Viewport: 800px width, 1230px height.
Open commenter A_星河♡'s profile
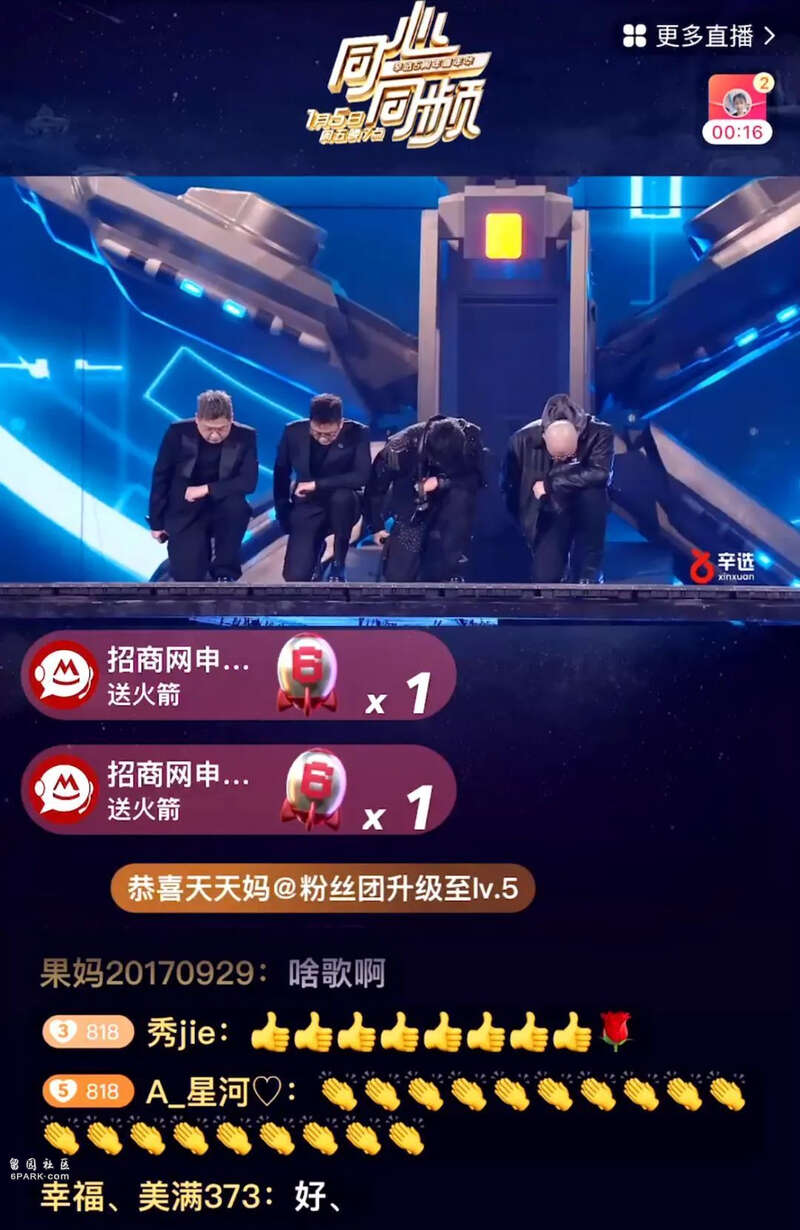point(212,1093)
